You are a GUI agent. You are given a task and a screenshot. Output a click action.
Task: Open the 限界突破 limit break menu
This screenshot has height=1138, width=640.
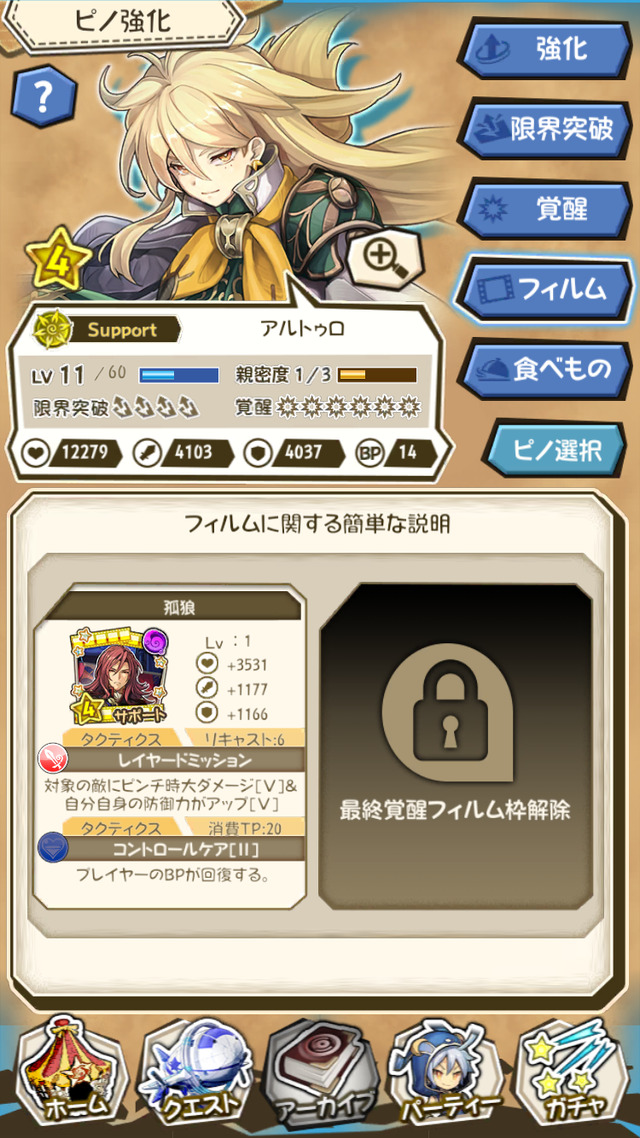point(546,129)
